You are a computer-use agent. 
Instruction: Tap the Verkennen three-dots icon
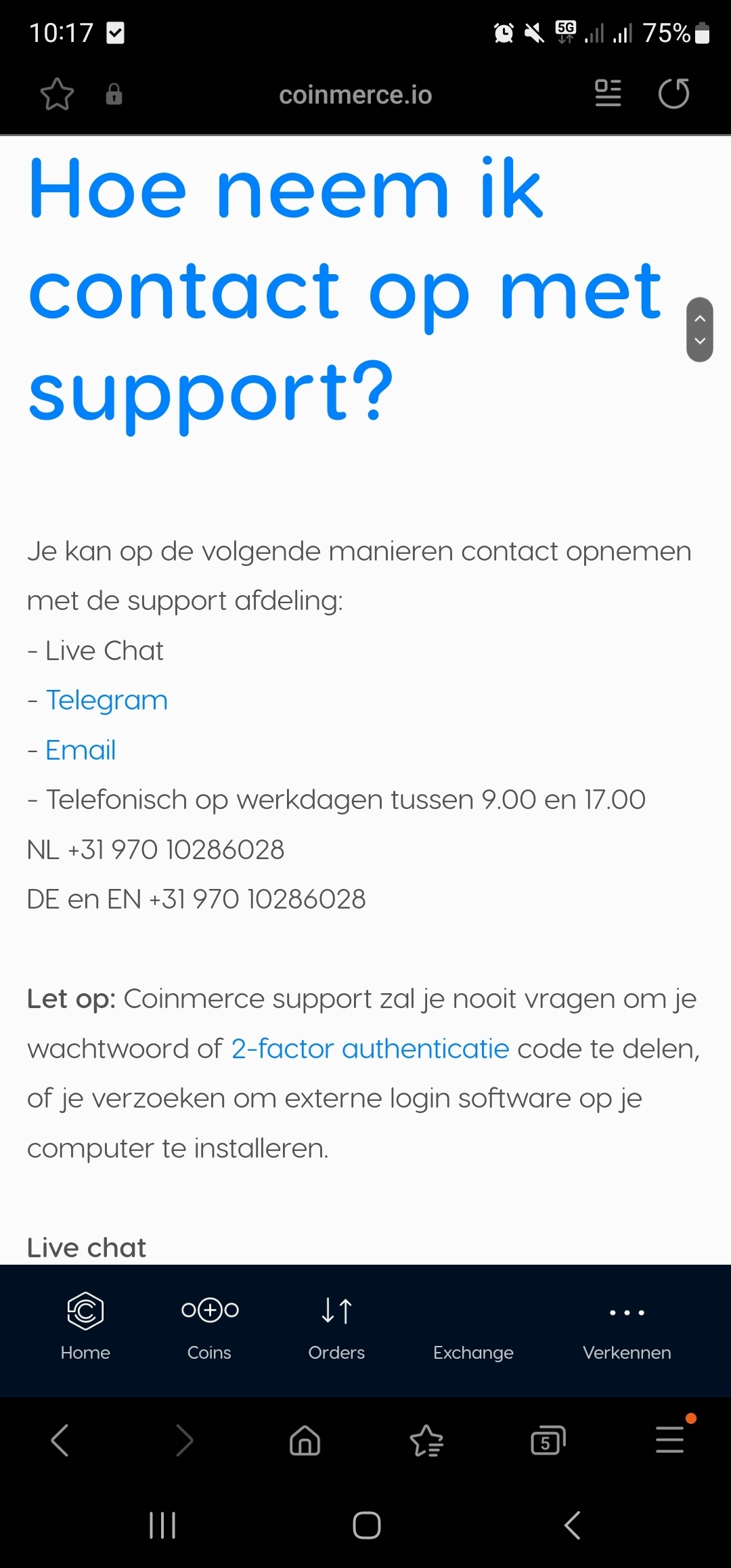[x=627, y=1311]
